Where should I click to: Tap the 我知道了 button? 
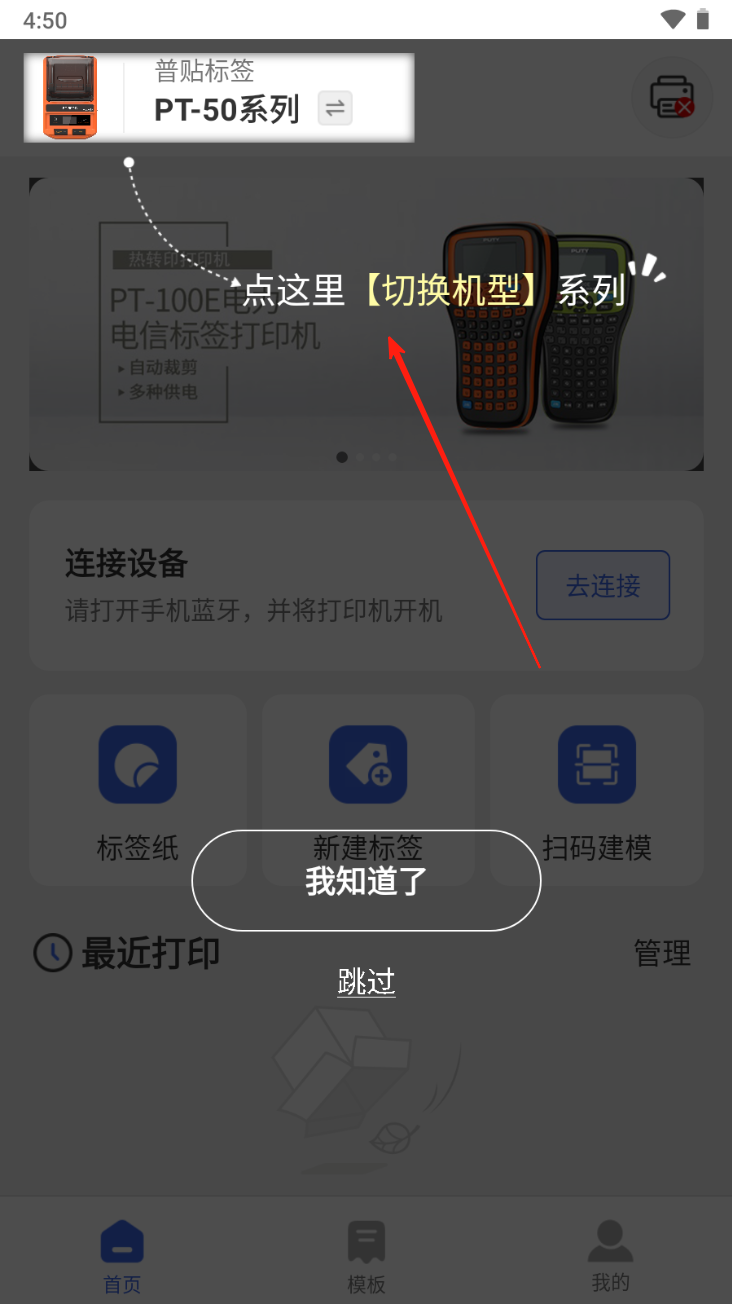pos(366,881)
